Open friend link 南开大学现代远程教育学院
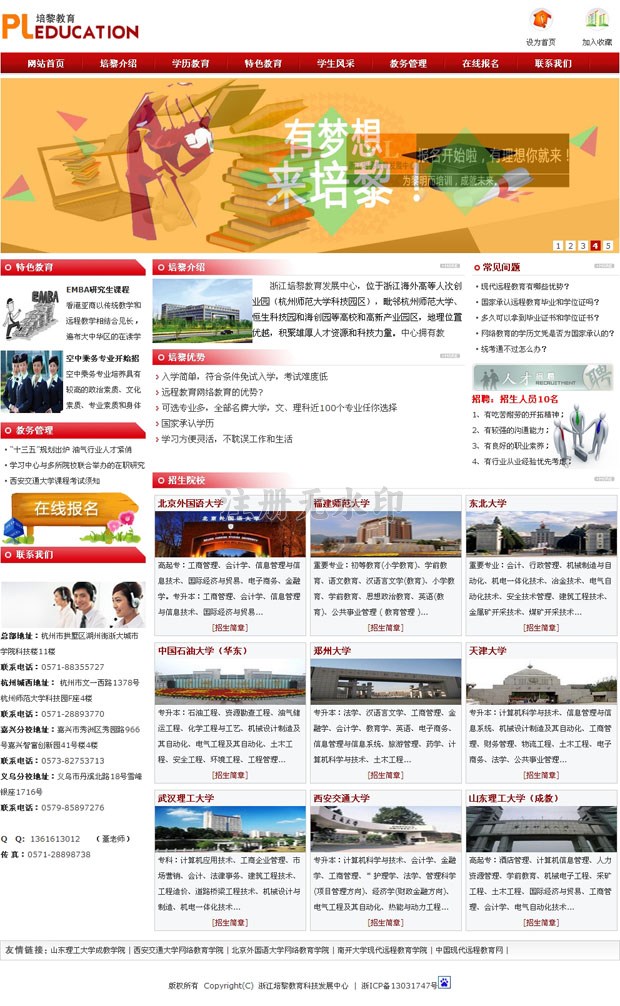Viewport: 620px width, 1006px height. coord(382,950)
